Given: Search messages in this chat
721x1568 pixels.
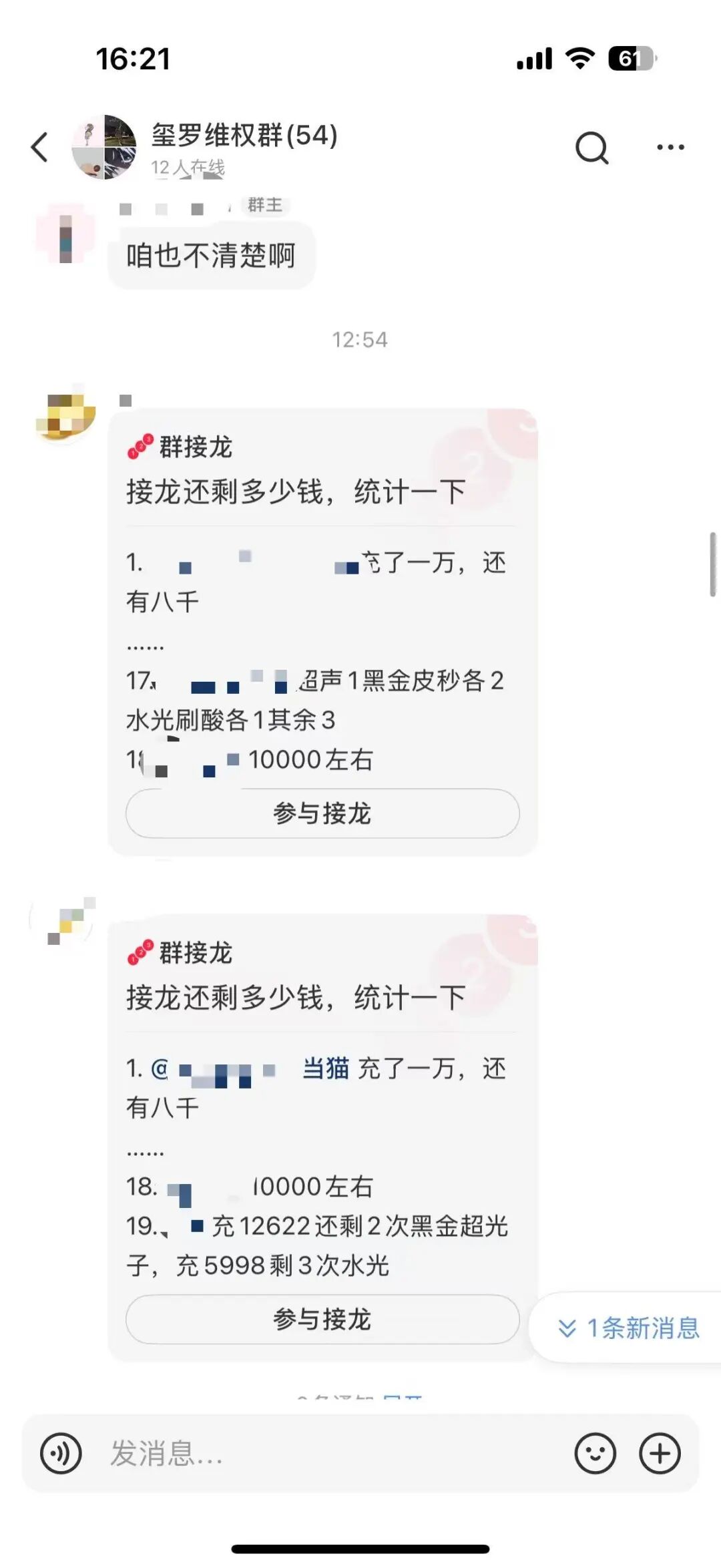Looking at the screenshot, I should (591, 147).
